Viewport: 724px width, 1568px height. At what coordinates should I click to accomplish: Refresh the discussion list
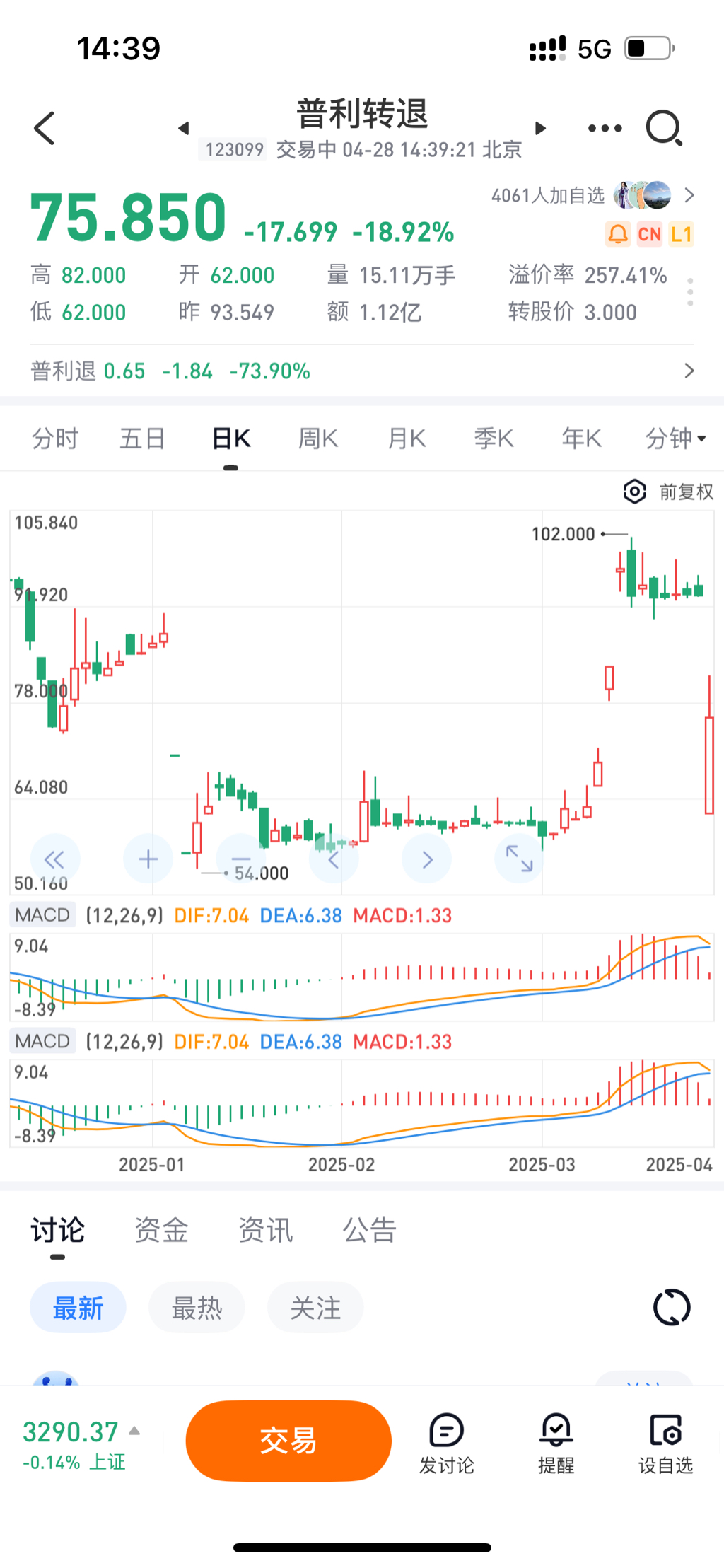(671, 1307)
